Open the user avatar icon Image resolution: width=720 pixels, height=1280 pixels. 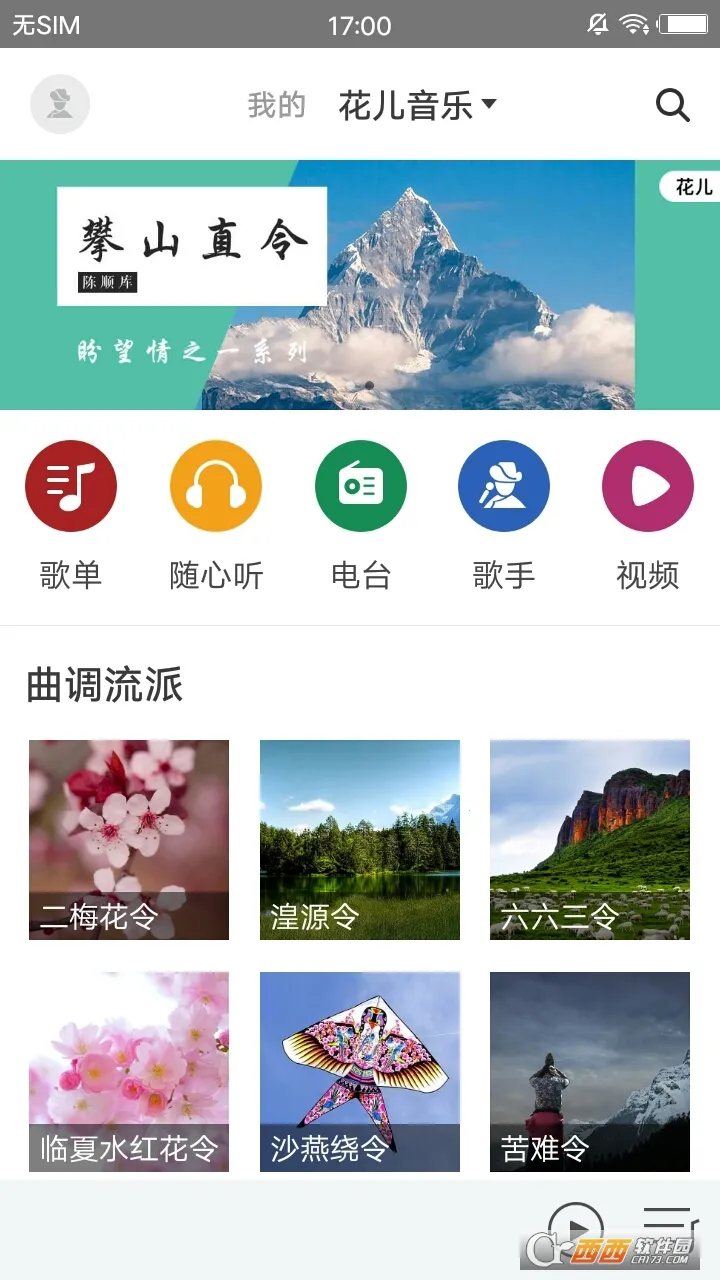[60, 104]
